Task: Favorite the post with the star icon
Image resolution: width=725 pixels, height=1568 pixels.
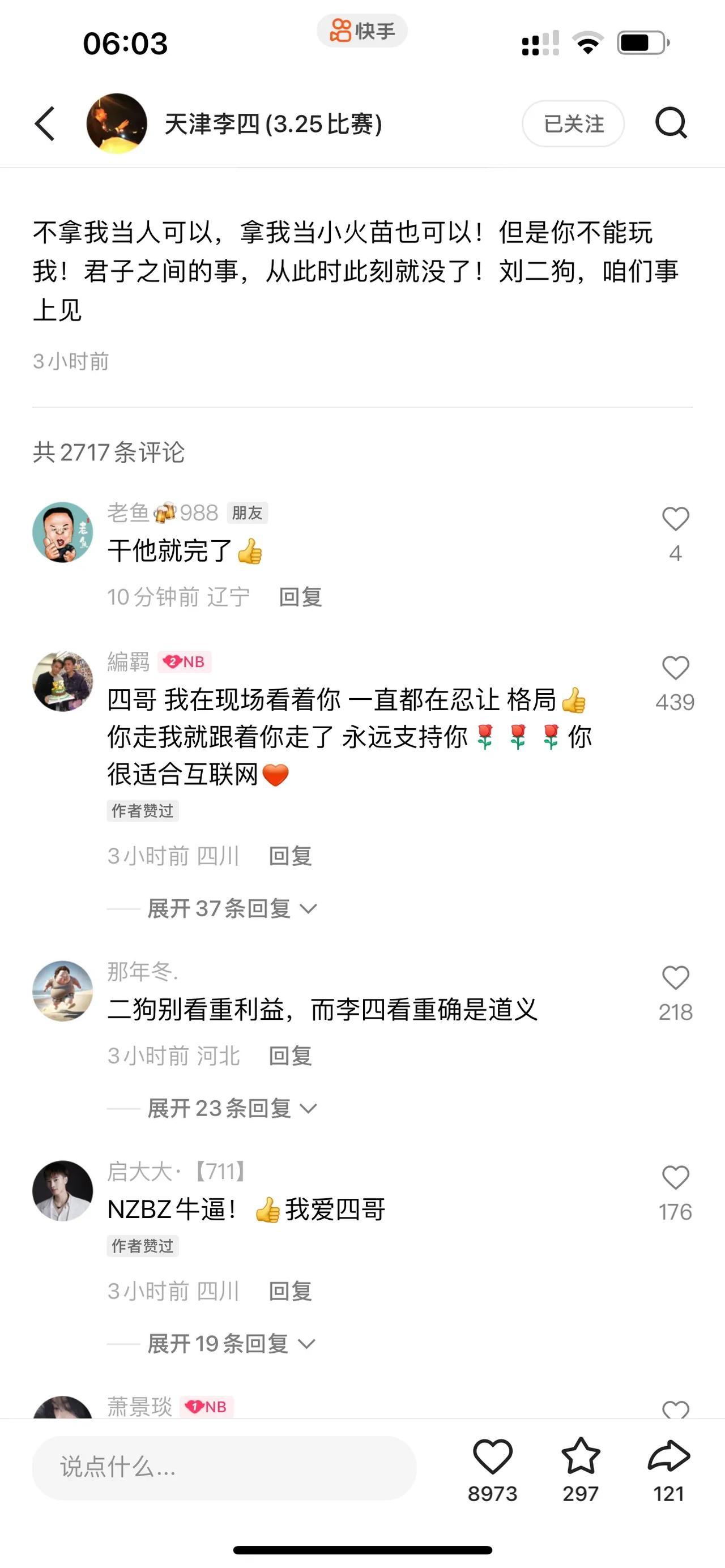Action: point(580,1457)
